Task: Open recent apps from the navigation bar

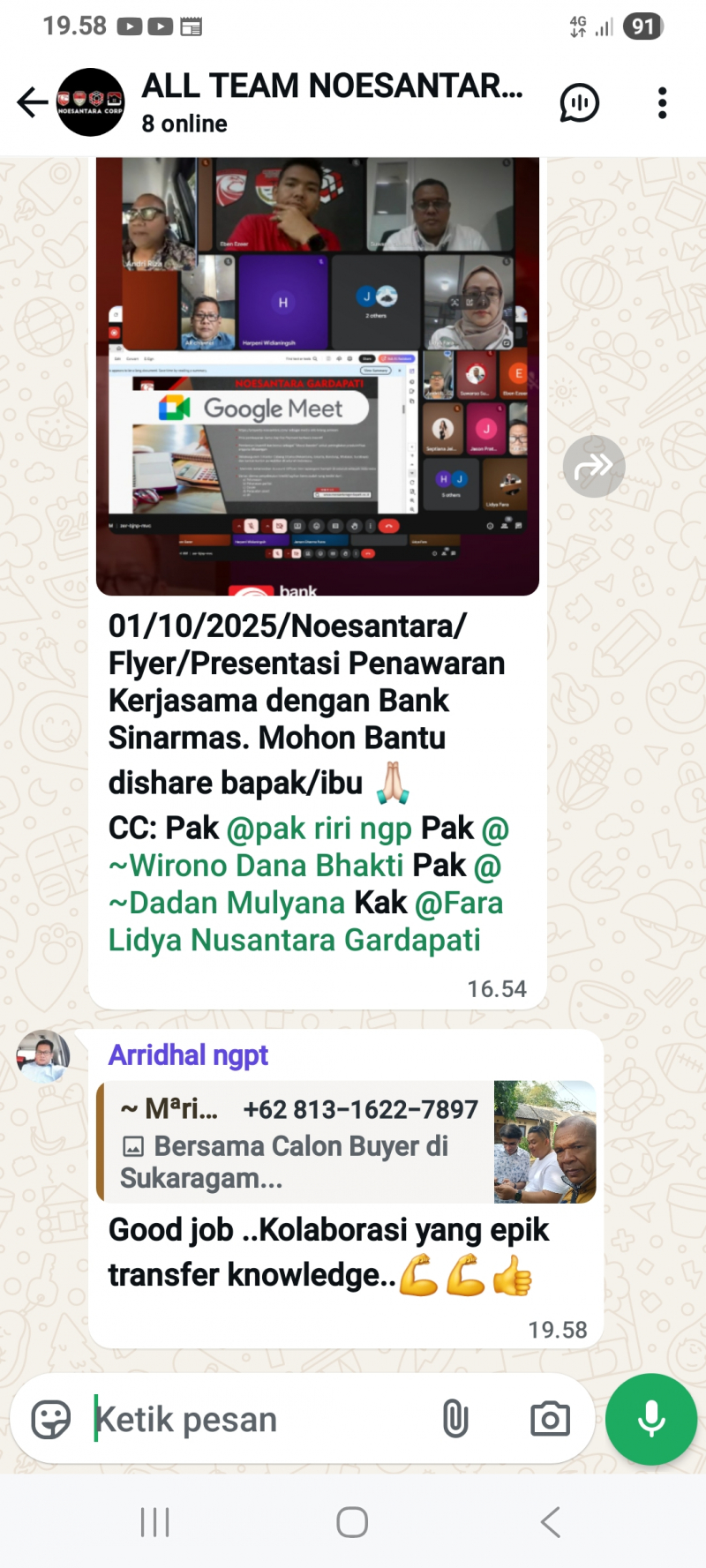Action: tap(155, 1522)
